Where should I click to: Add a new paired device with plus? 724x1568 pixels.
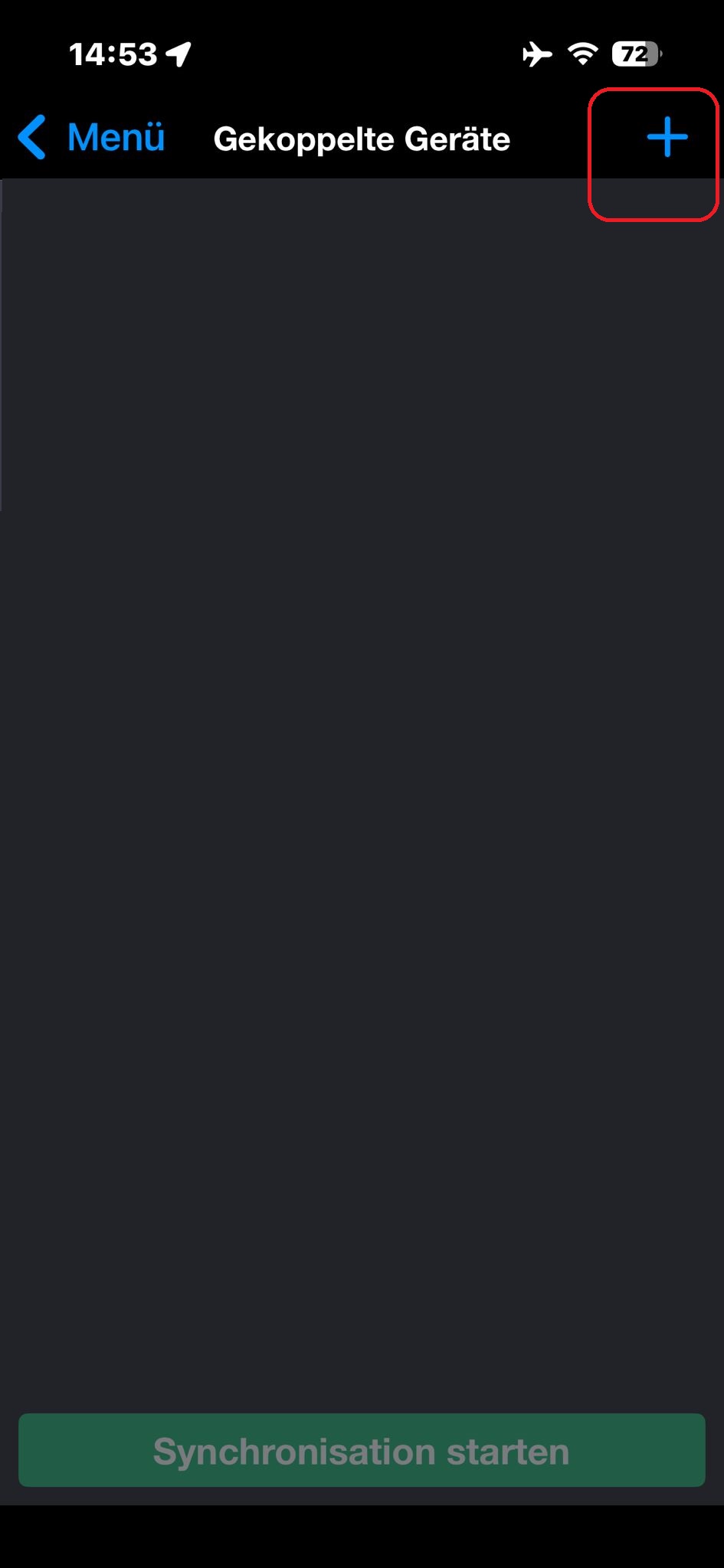tap(667, 138)
